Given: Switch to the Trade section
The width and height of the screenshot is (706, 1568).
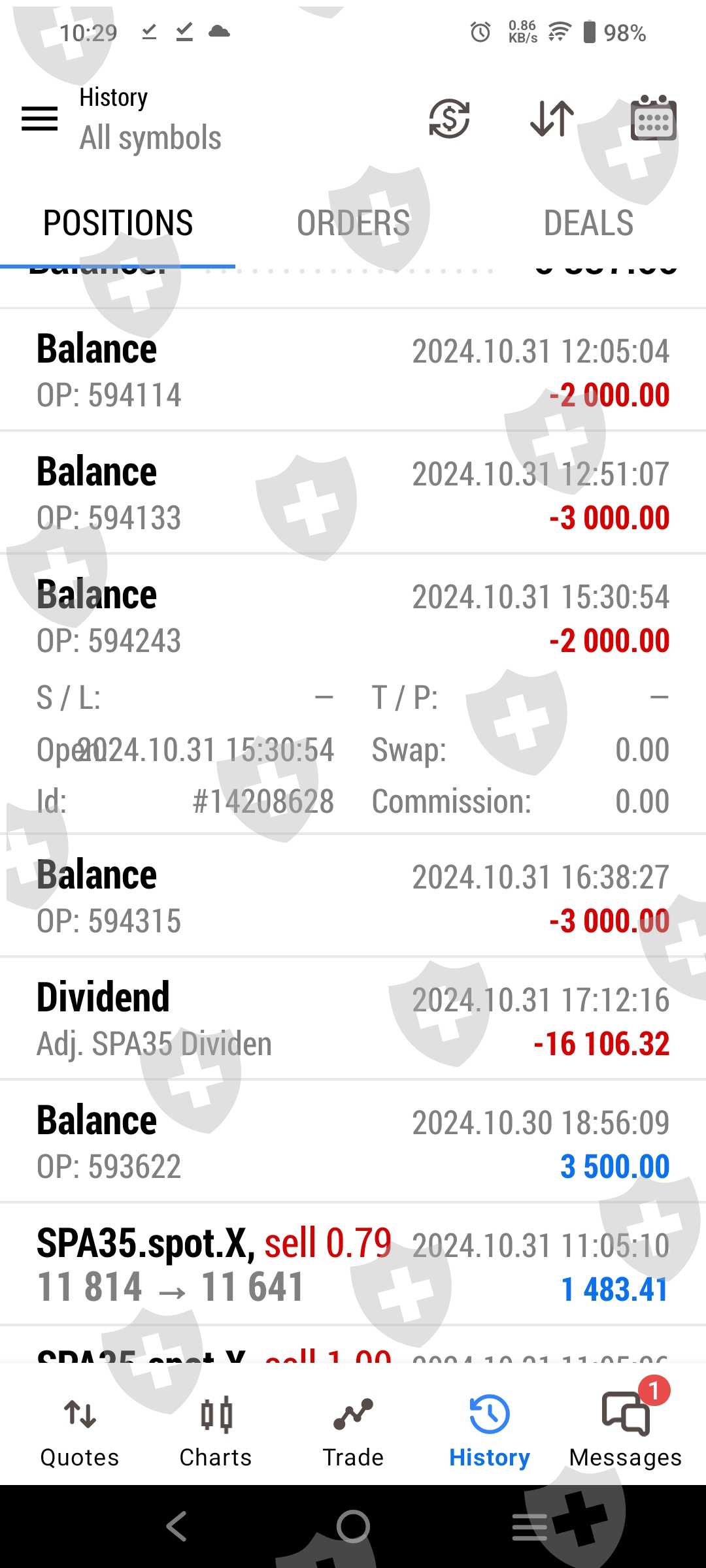Looking at the screenshot, I should pos(353,1431).
